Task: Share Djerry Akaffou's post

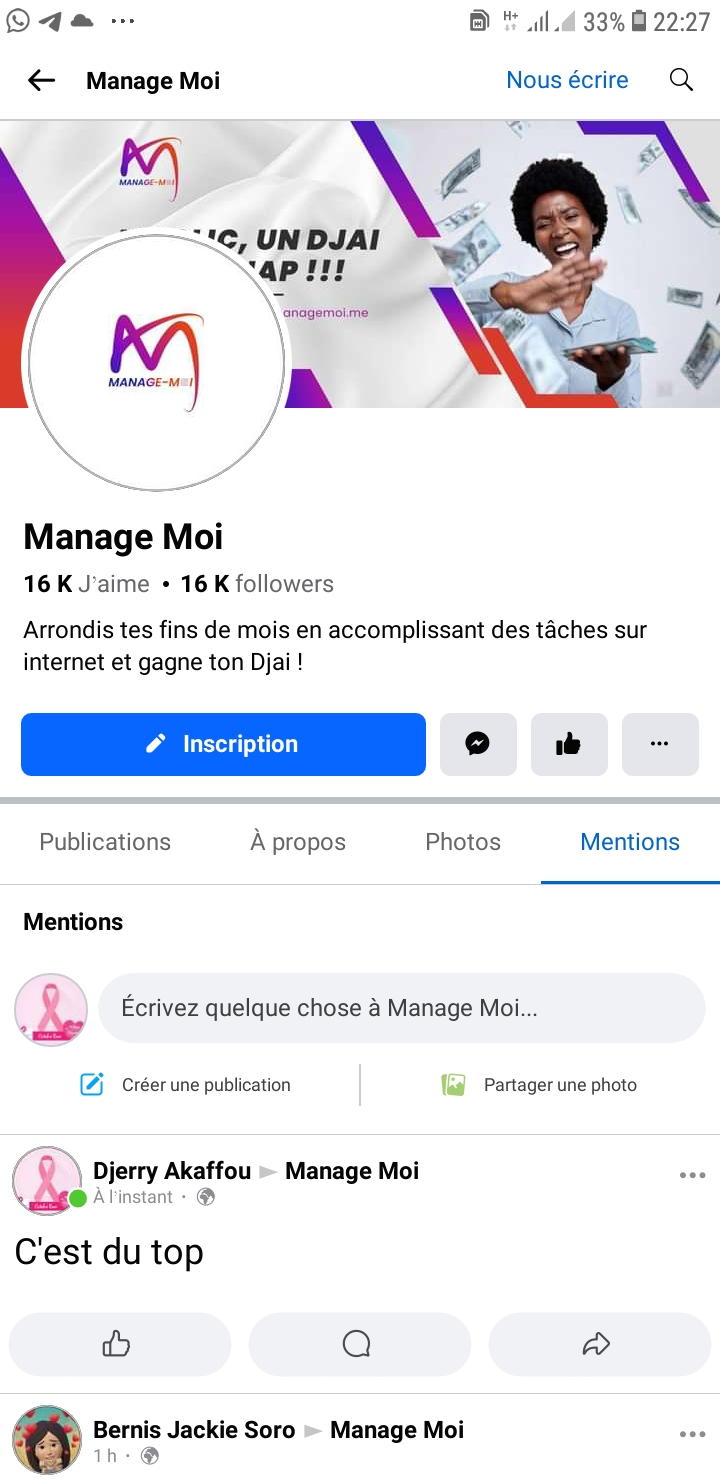Action: [x=598, y=1345]
